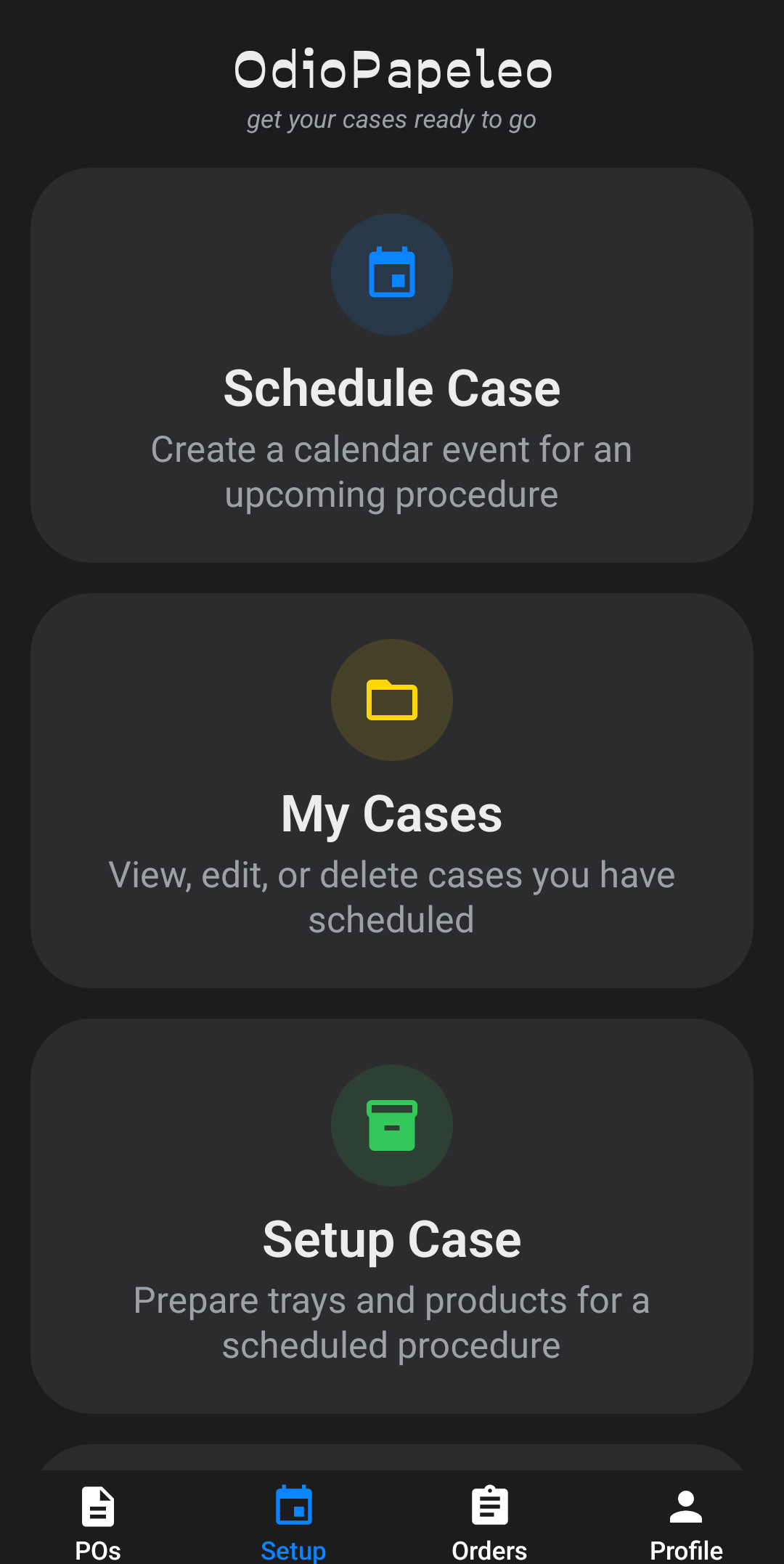Open the My Cases card
The width and height of the screenshot is (784, 1564).
[392, 791]
